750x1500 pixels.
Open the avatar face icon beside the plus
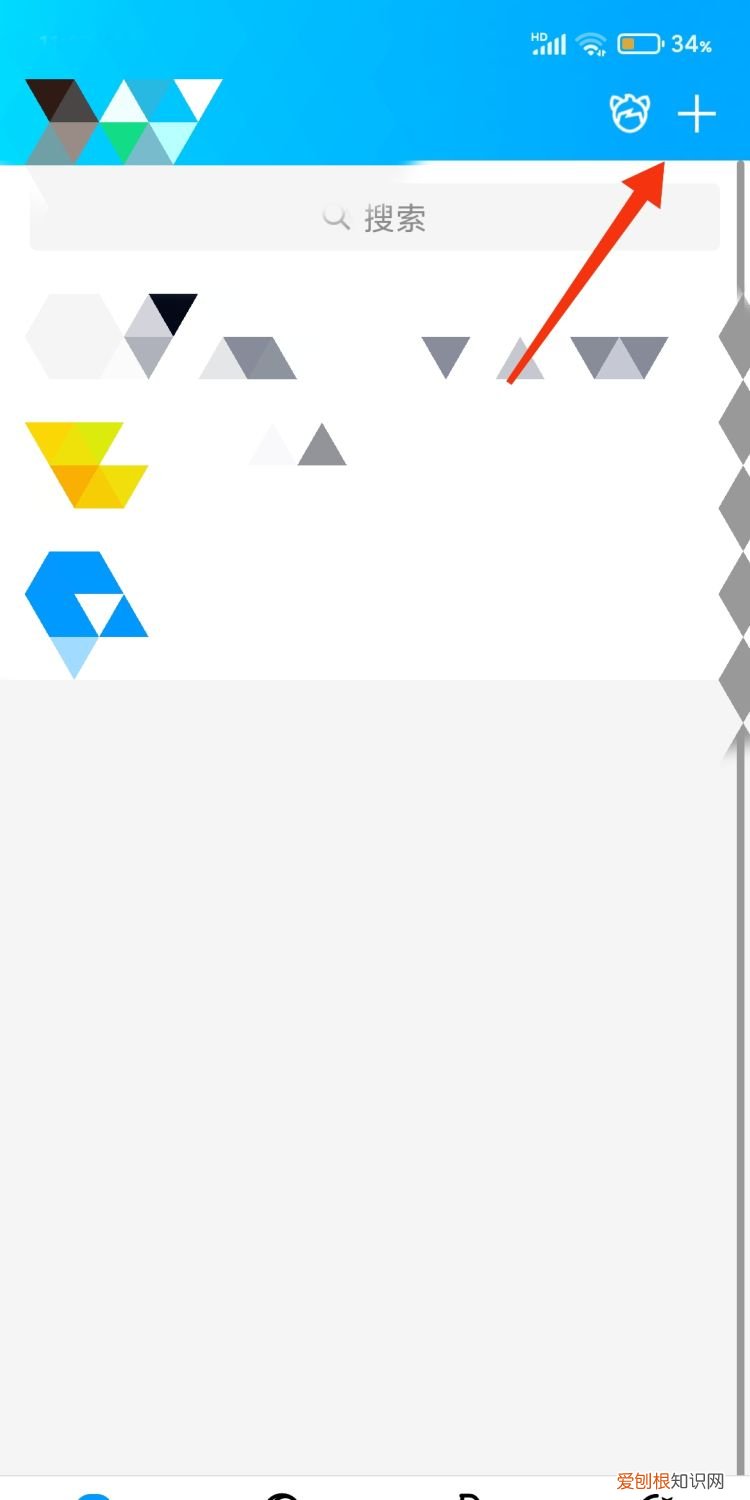click(x=630, y=115)
